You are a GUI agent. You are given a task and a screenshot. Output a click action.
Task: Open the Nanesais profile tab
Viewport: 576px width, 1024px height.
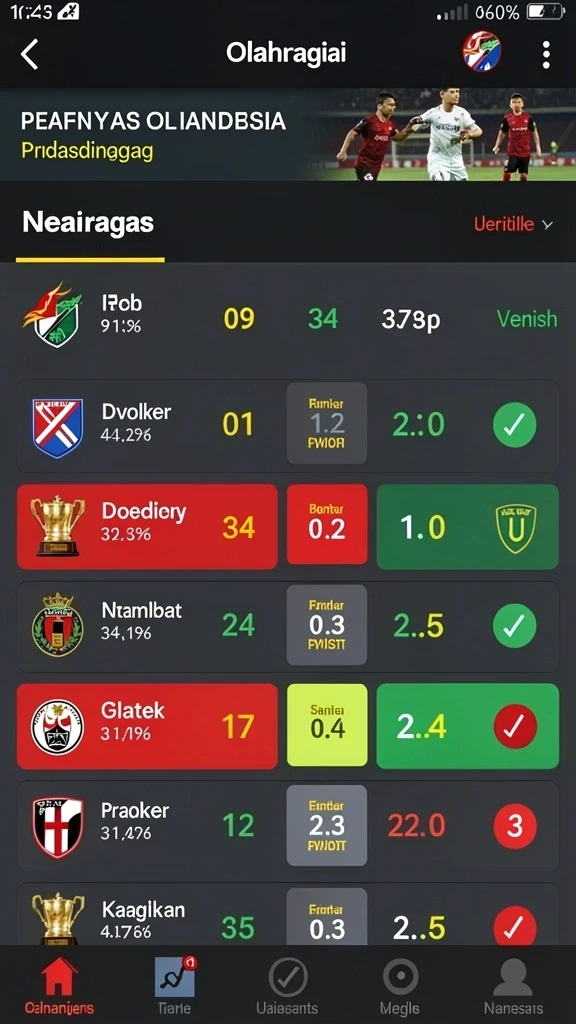point(513,985)
